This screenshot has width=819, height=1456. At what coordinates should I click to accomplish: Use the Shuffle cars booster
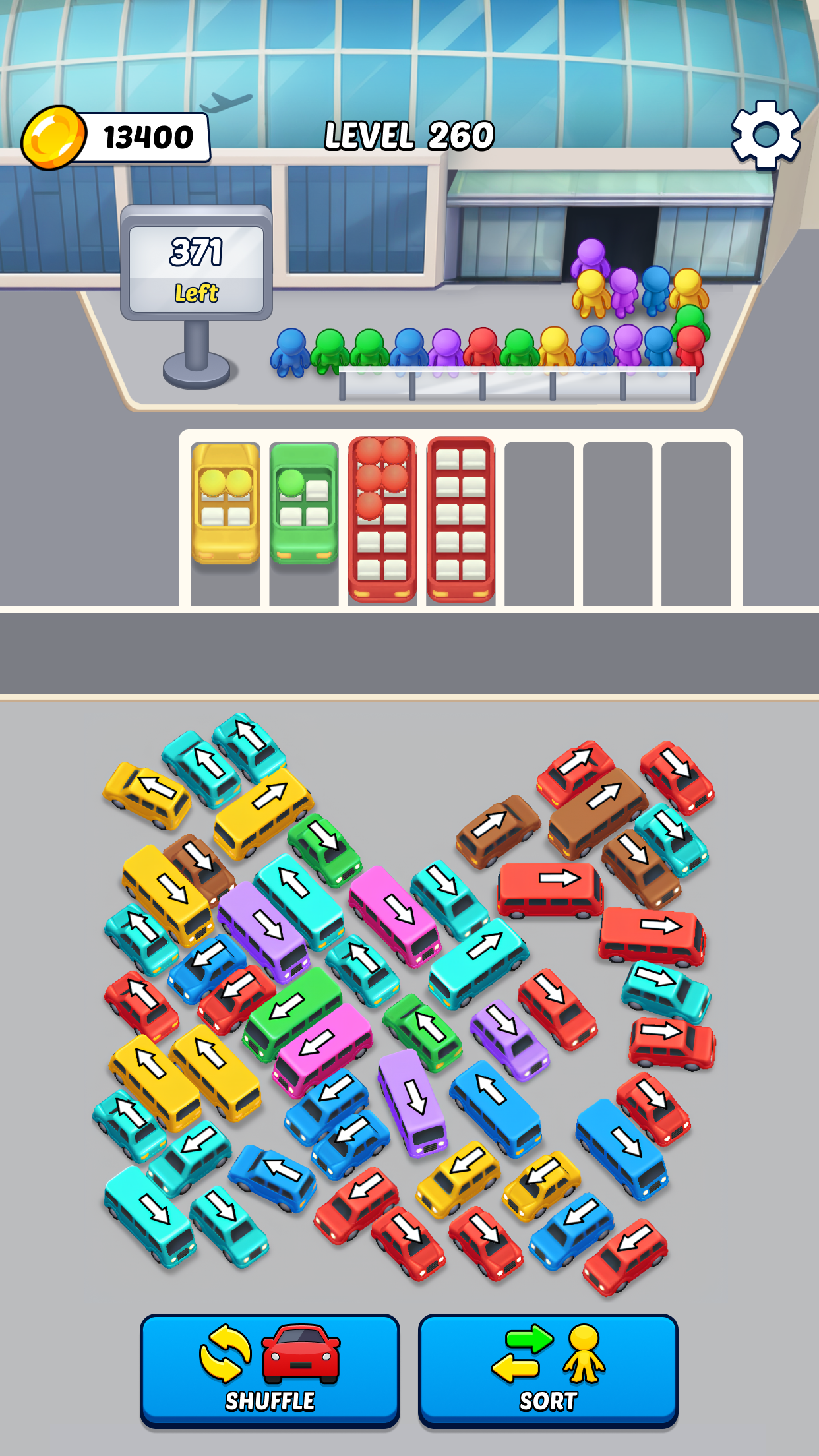click(x=270, y=1370)
